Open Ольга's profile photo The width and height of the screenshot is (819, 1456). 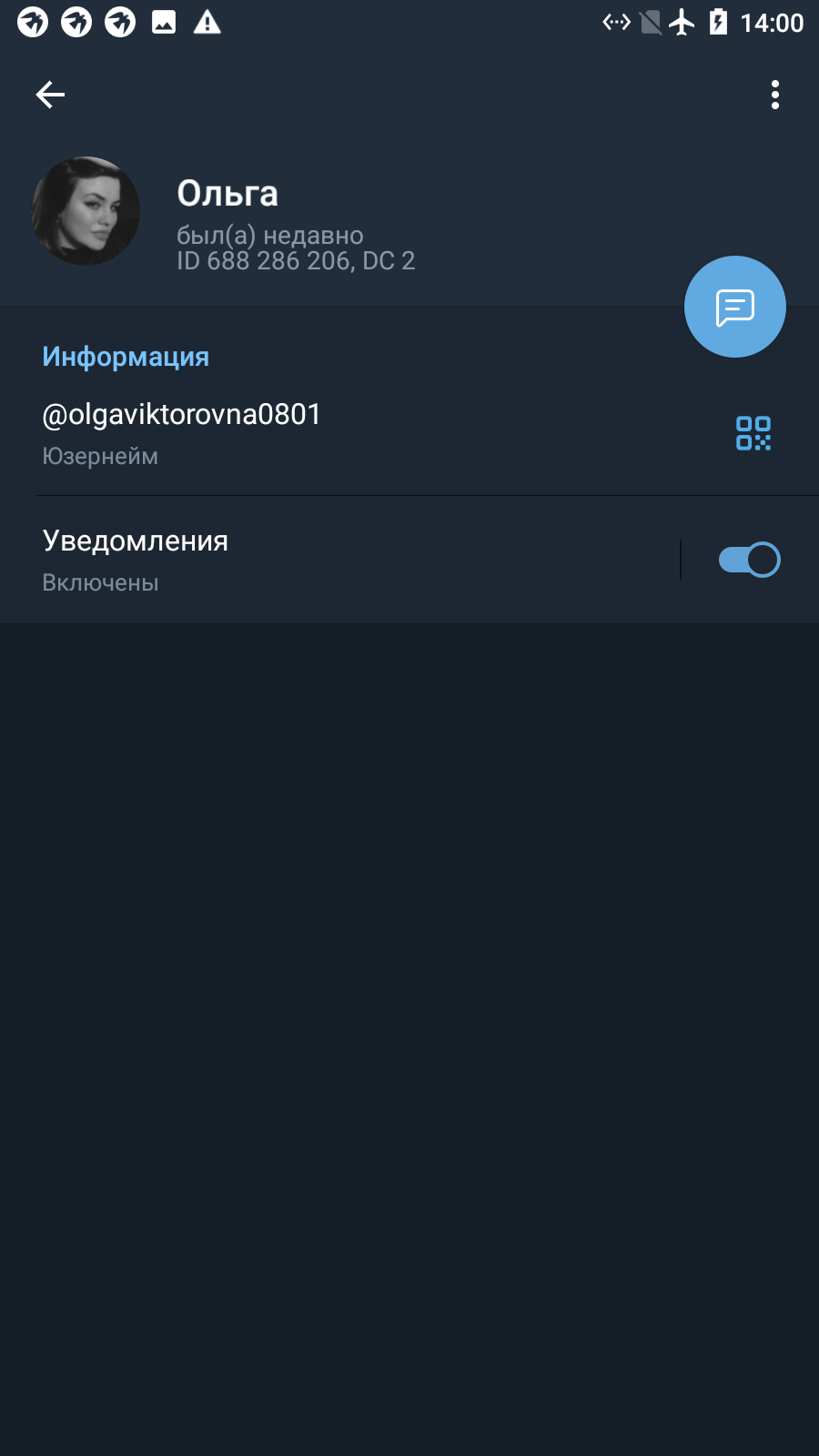tap(86, 211)
